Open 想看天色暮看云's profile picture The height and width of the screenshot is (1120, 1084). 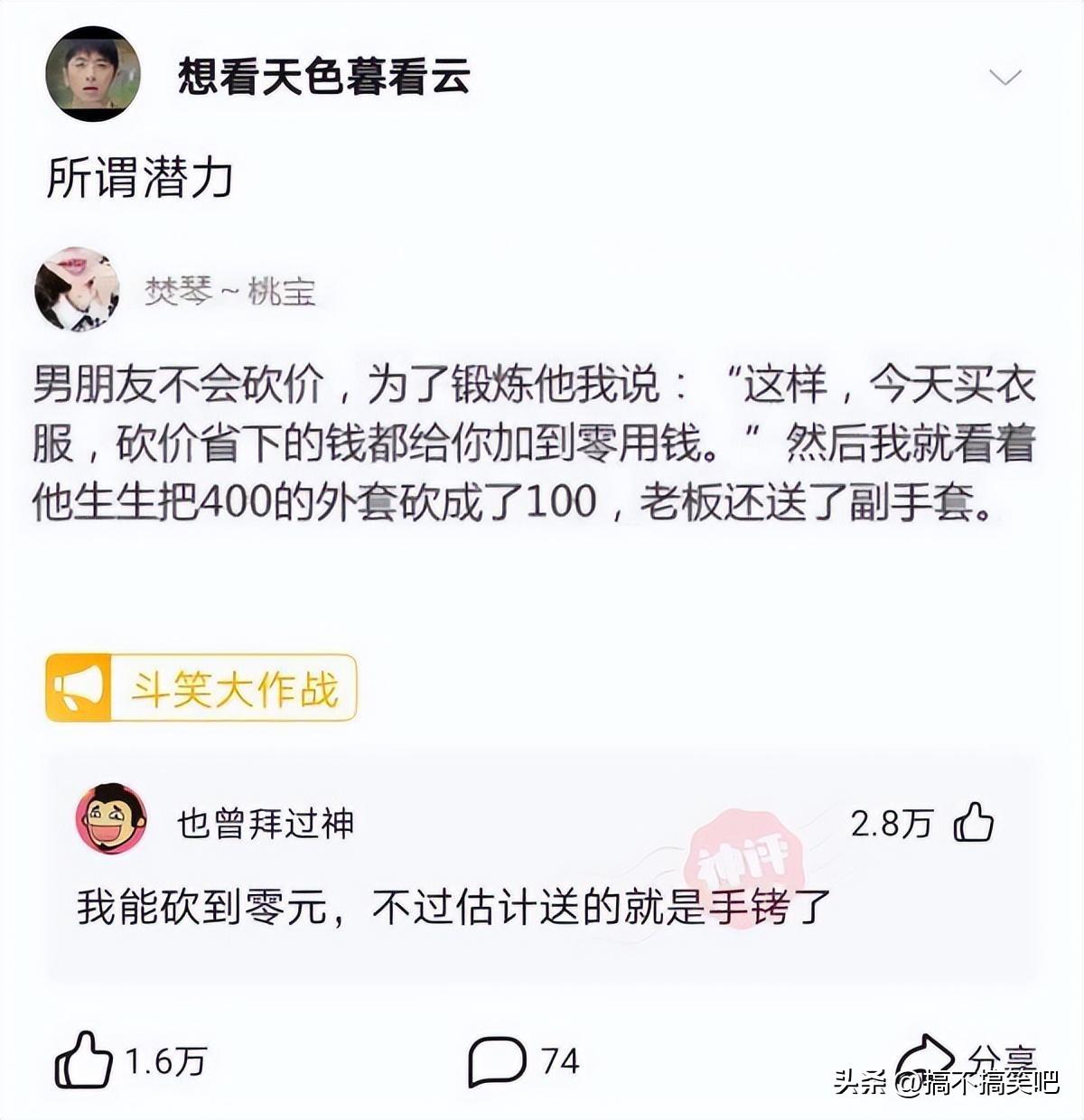pos(93,73)
